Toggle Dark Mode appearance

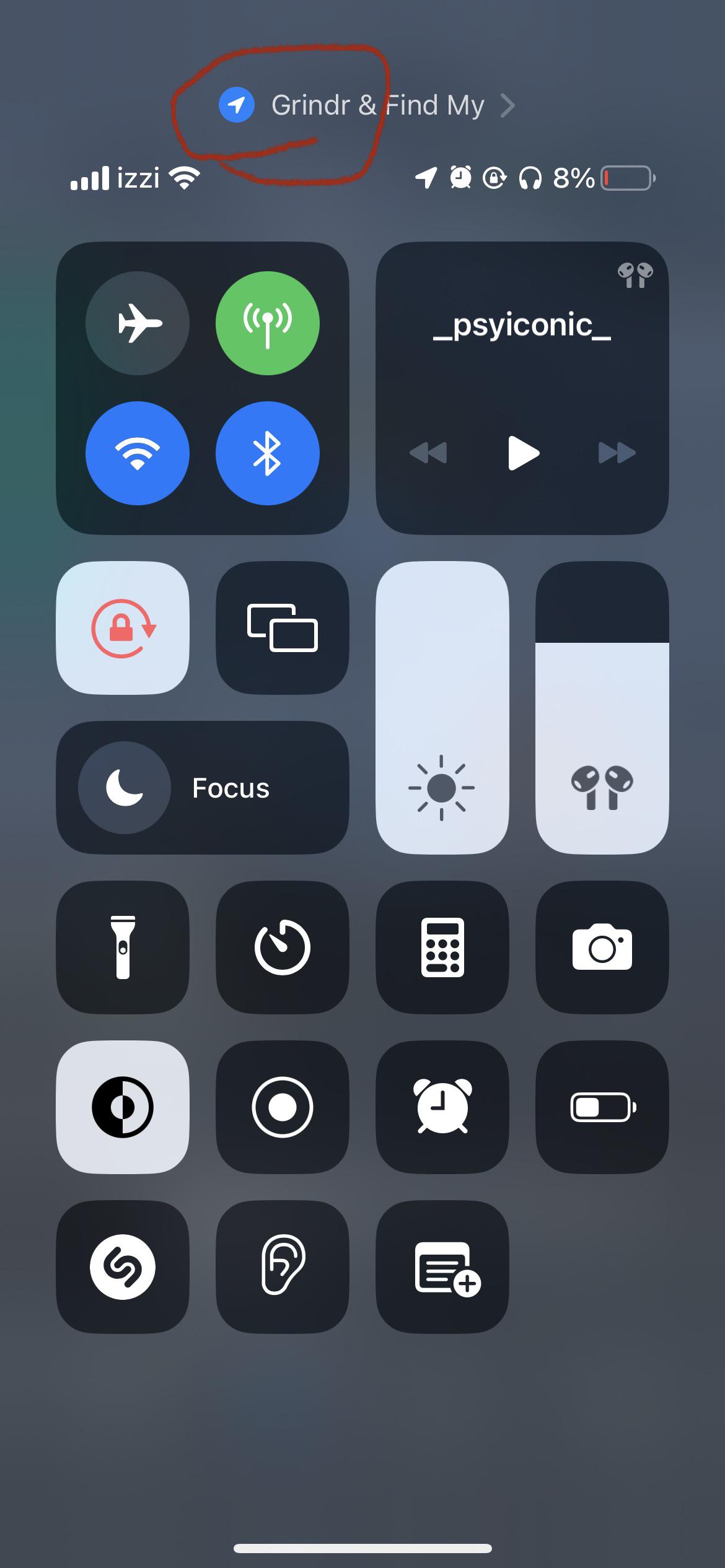coord(123,1107)
